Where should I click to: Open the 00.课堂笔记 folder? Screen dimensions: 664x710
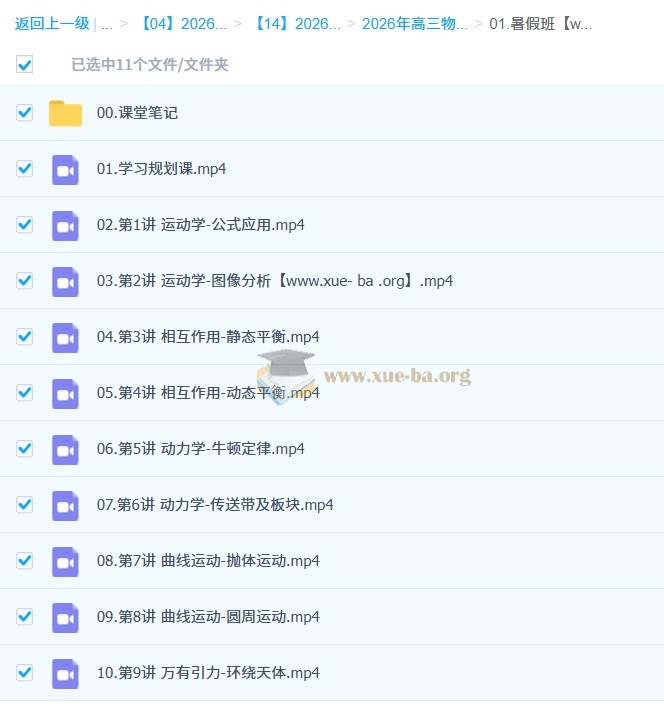137,113
